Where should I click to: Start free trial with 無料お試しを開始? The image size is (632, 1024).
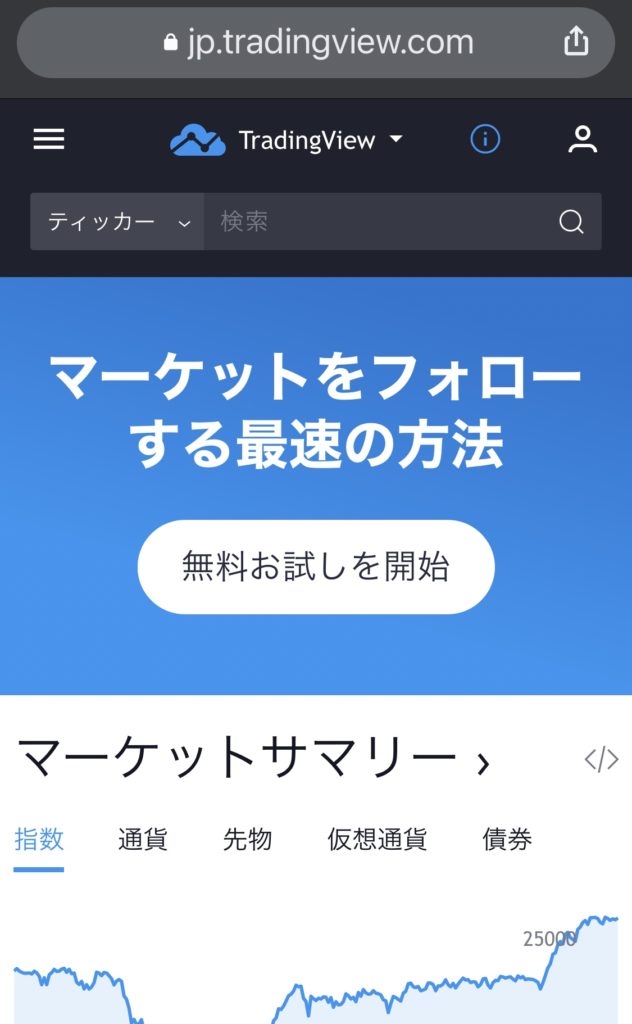point(316,566)
